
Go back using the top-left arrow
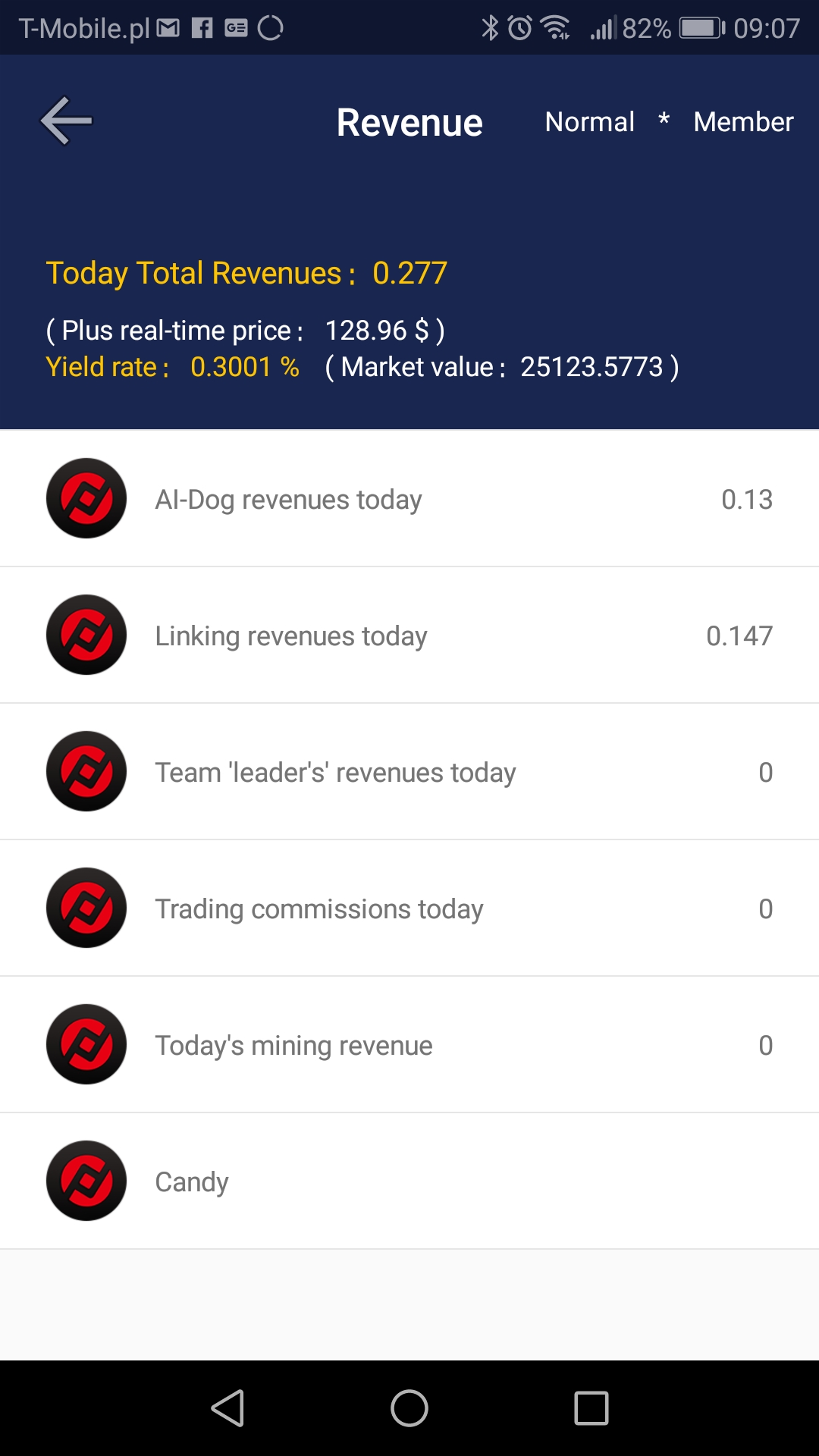coord(67,121)
